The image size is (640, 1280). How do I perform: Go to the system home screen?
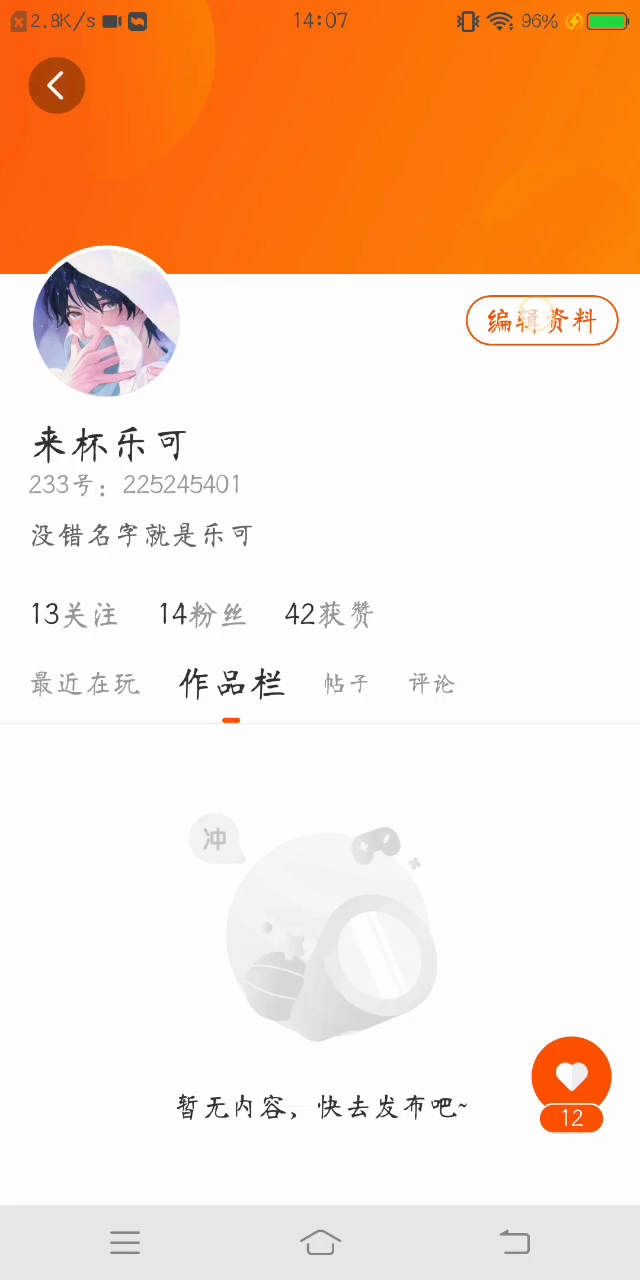[320, 1242]
